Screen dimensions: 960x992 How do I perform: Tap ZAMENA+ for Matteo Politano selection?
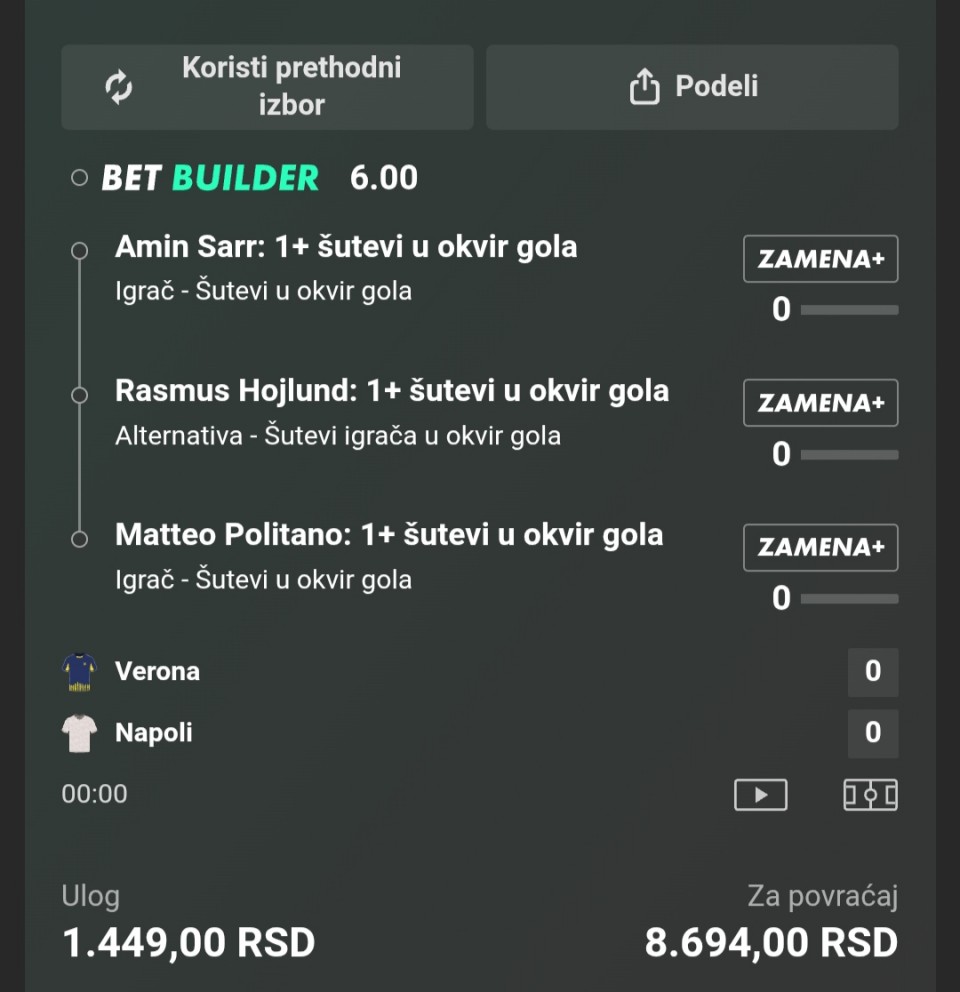pos(820,547)
